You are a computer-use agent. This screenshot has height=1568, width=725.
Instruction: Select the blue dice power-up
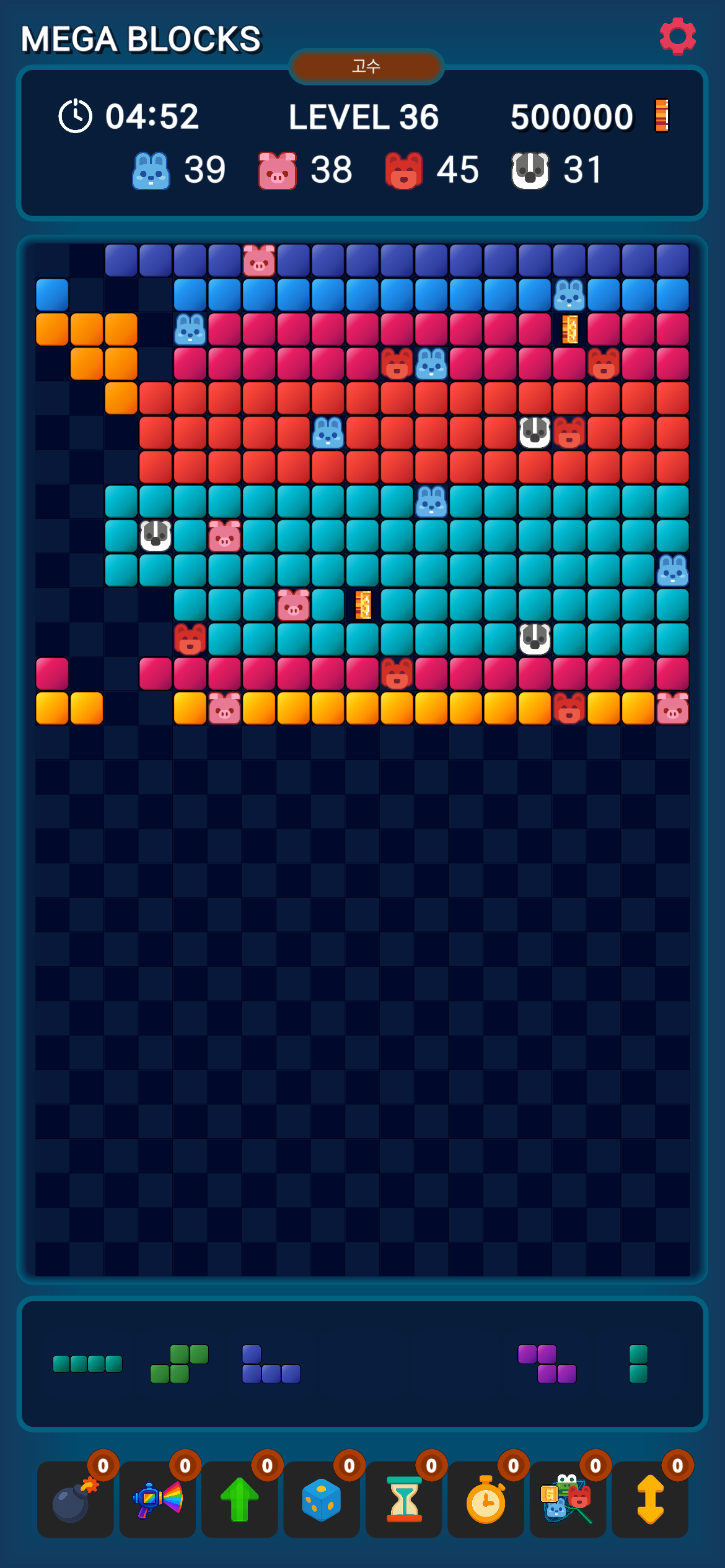tap(321, 1500)
